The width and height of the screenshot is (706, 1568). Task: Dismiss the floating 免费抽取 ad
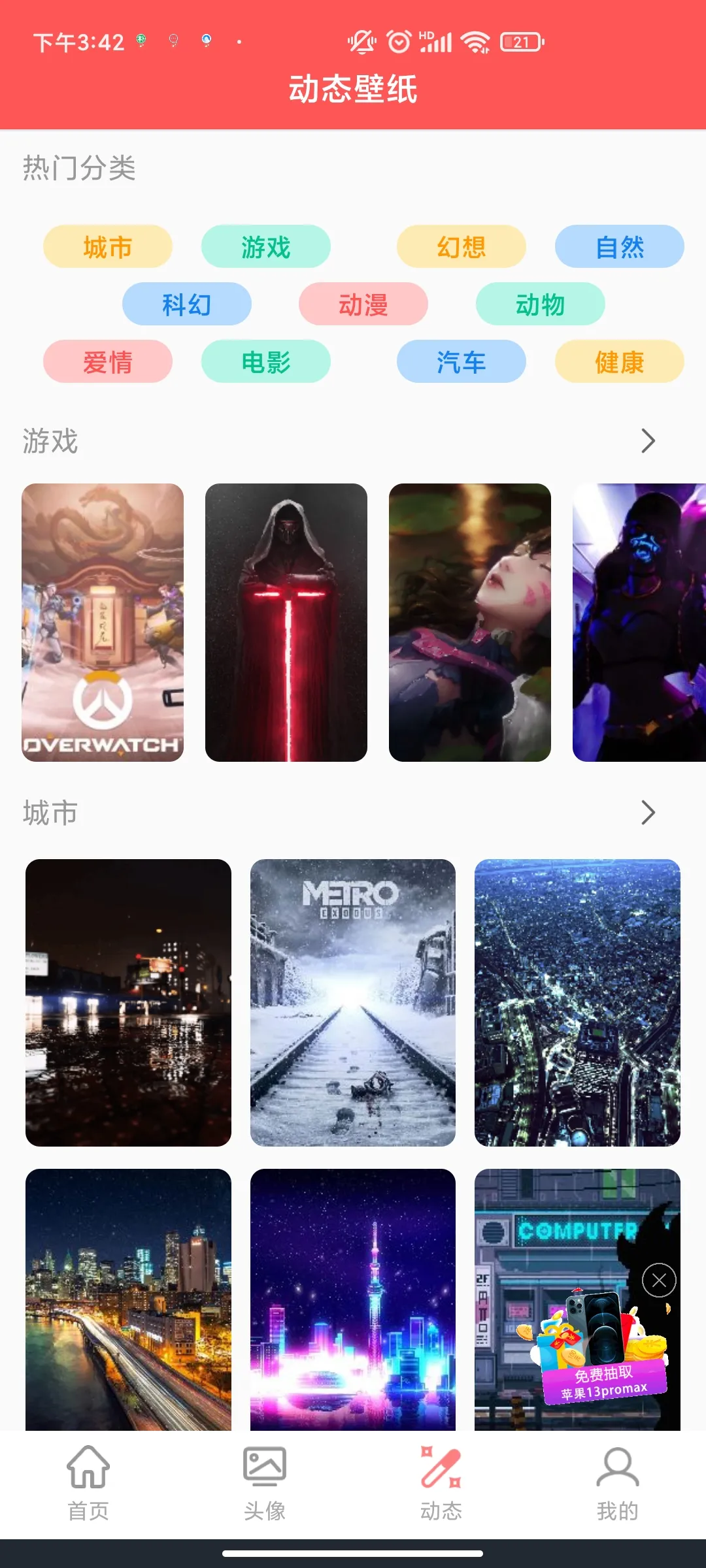[x=659, y=1281]
